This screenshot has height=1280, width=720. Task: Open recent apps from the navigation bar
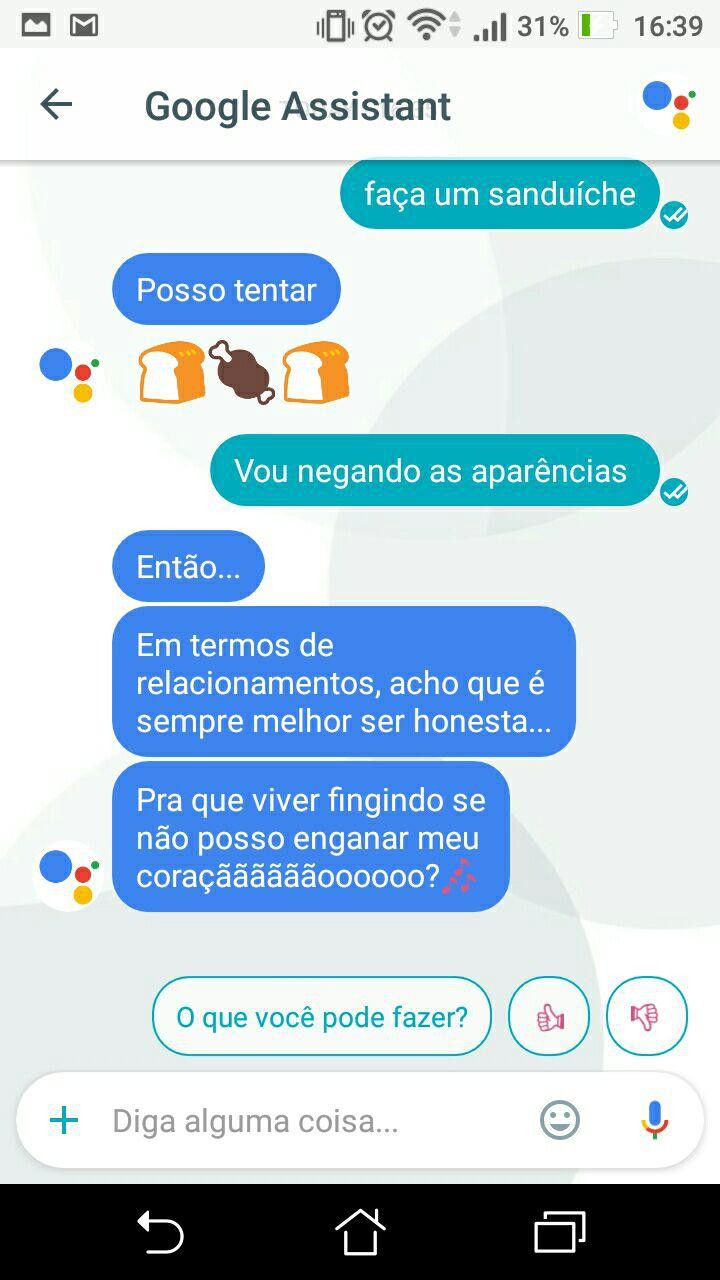pos(559,1231)
